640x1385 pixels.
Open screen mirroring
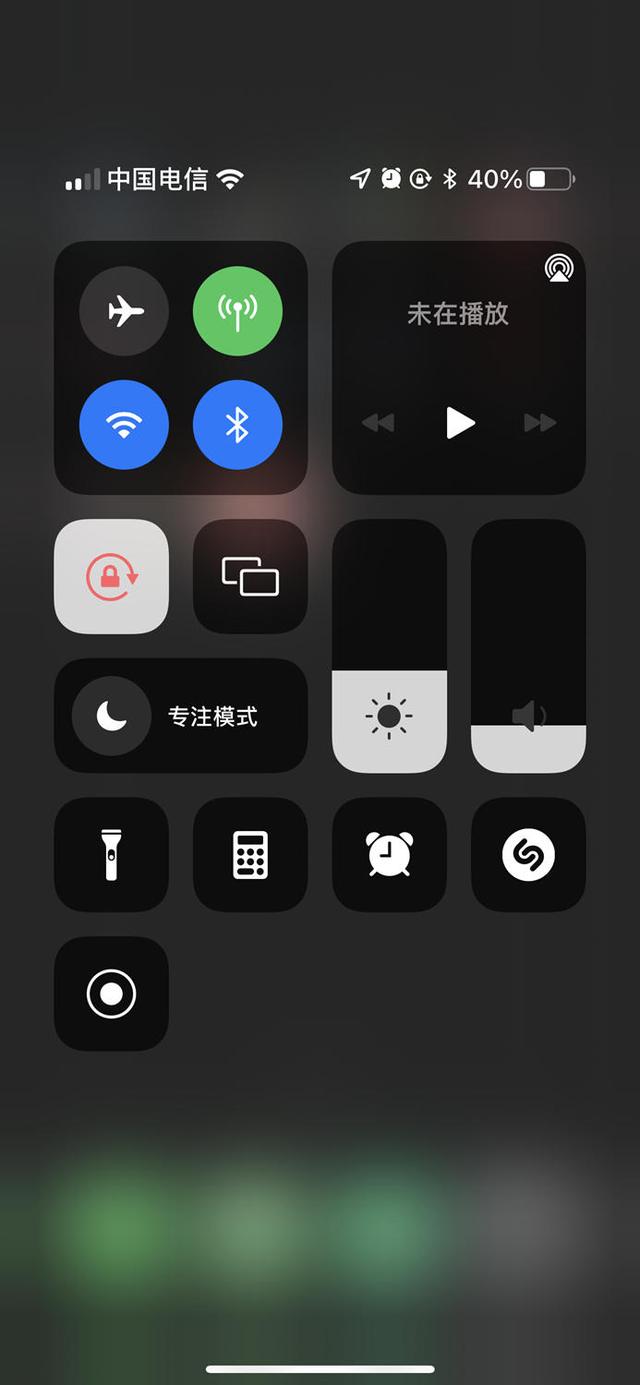tap(250, 576)
